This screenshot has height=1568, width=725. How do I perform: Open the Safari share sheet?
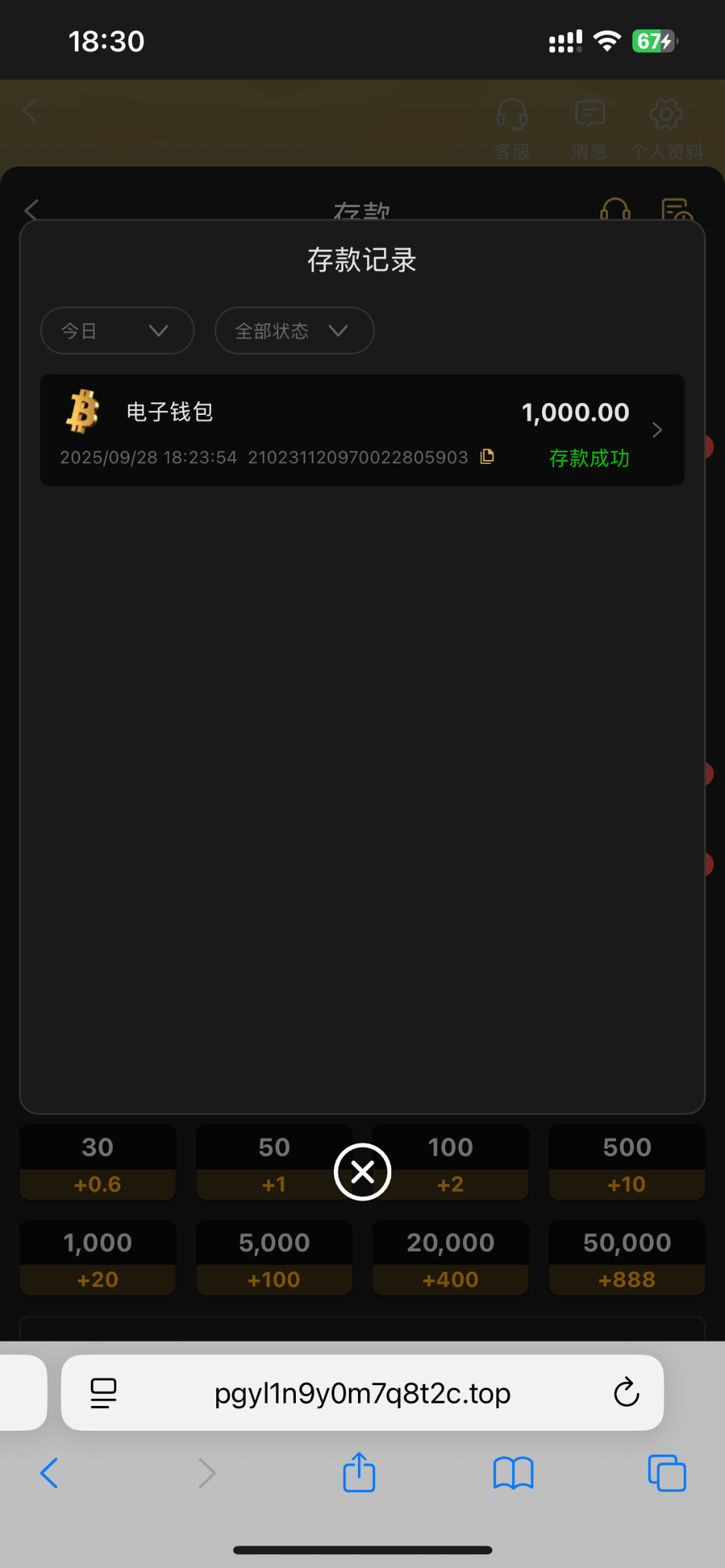[358, 1473]
